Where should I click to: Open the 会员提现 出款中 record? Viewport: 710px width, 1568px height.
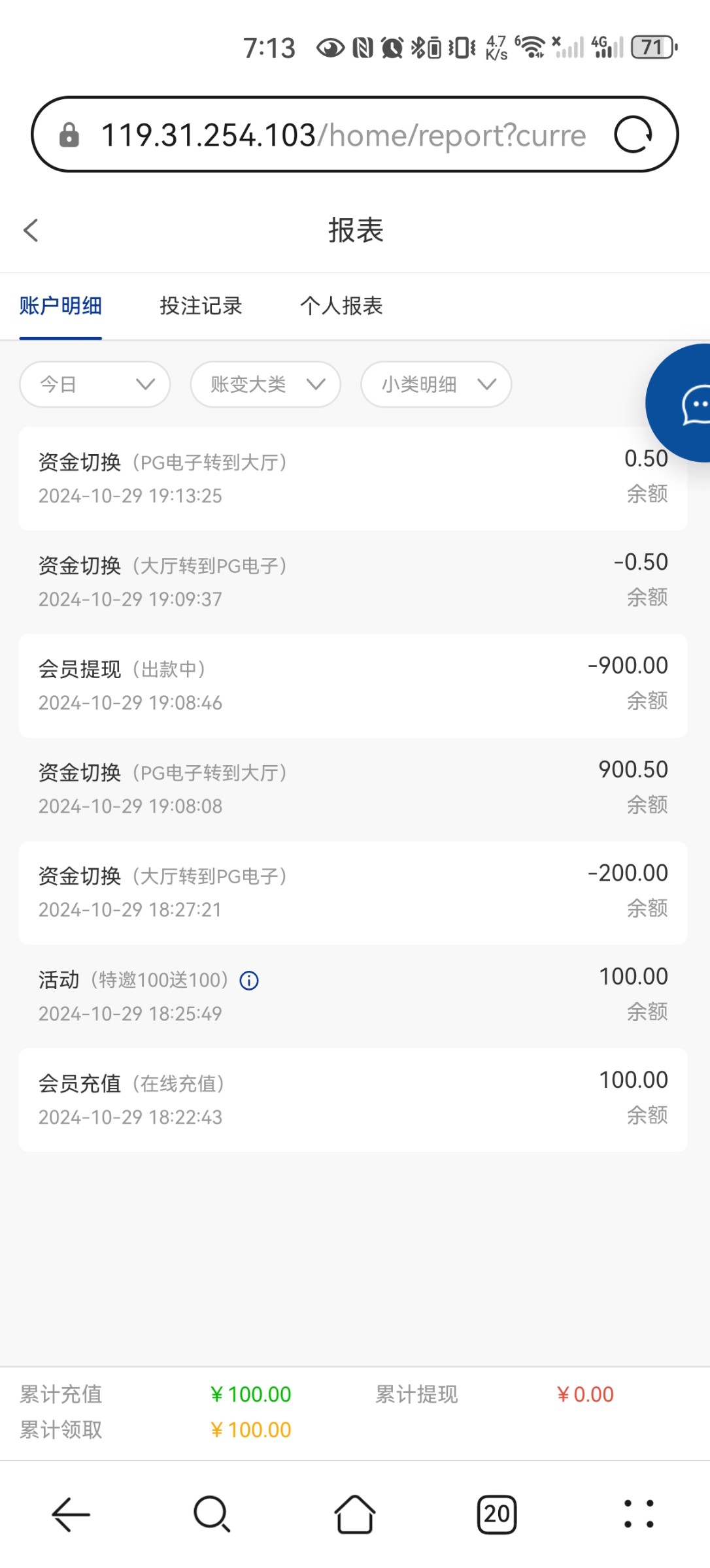353,685
